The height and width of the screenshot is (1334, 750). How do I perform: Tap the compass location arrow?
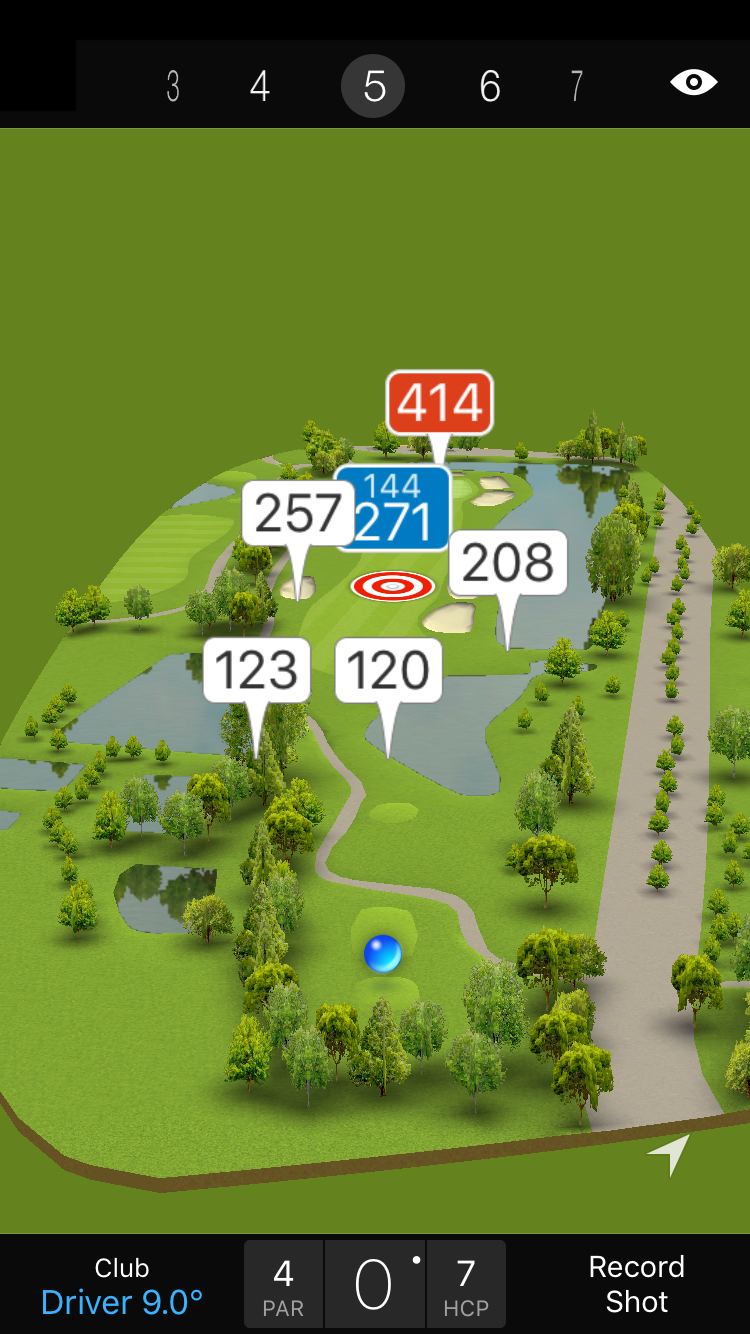669,1154
